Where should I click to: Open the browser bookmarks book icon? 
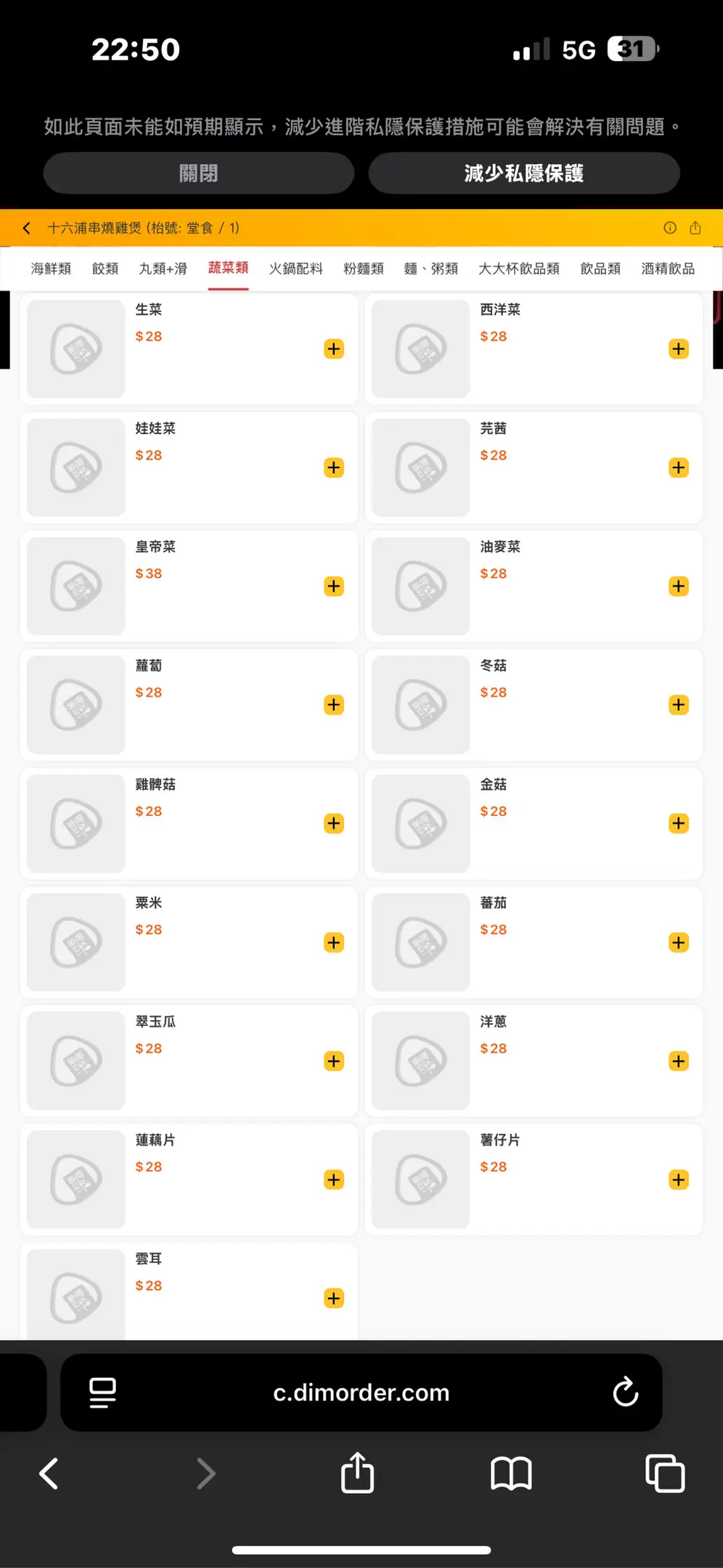(x=511, y=1474)
